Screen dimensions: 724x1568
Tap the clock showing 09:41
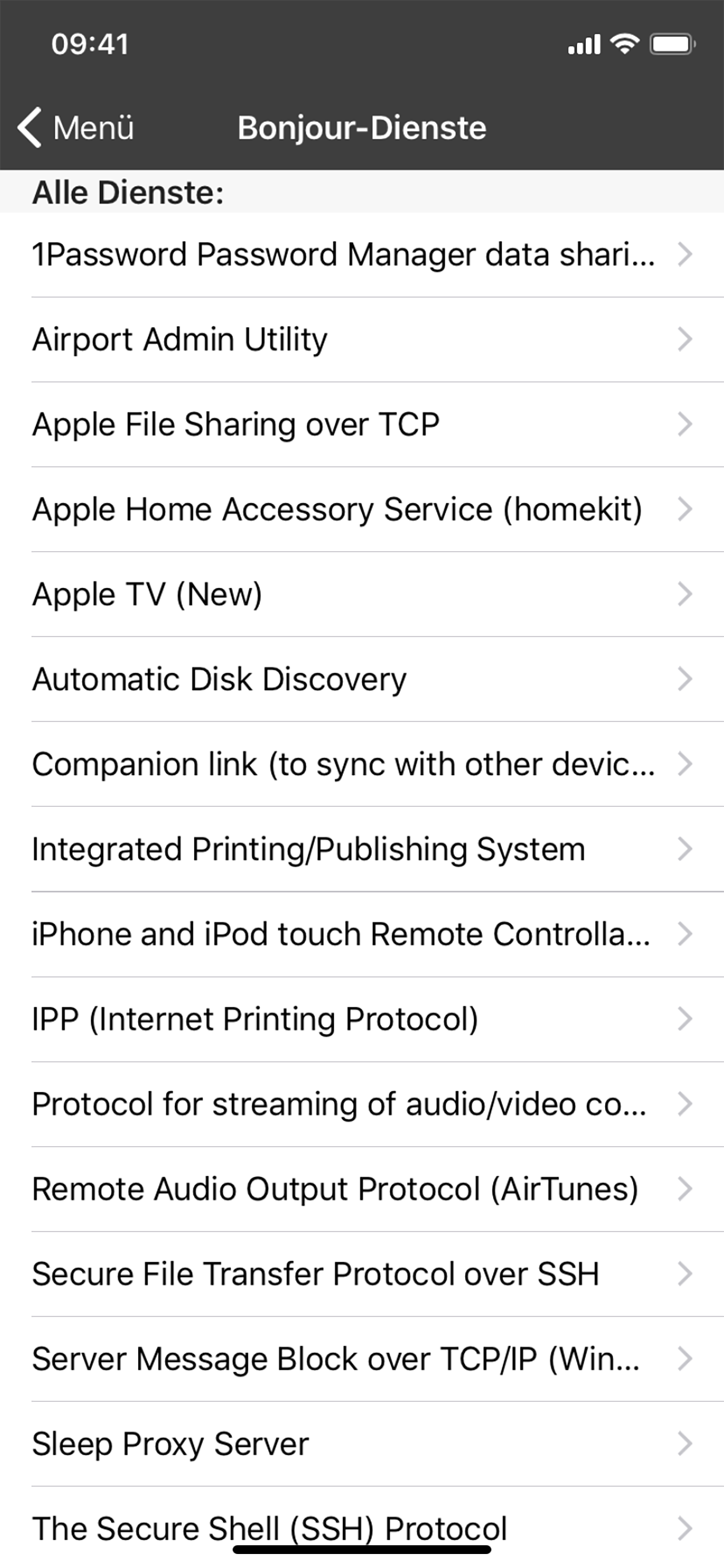pyautogui.click(x=89, y=43)
